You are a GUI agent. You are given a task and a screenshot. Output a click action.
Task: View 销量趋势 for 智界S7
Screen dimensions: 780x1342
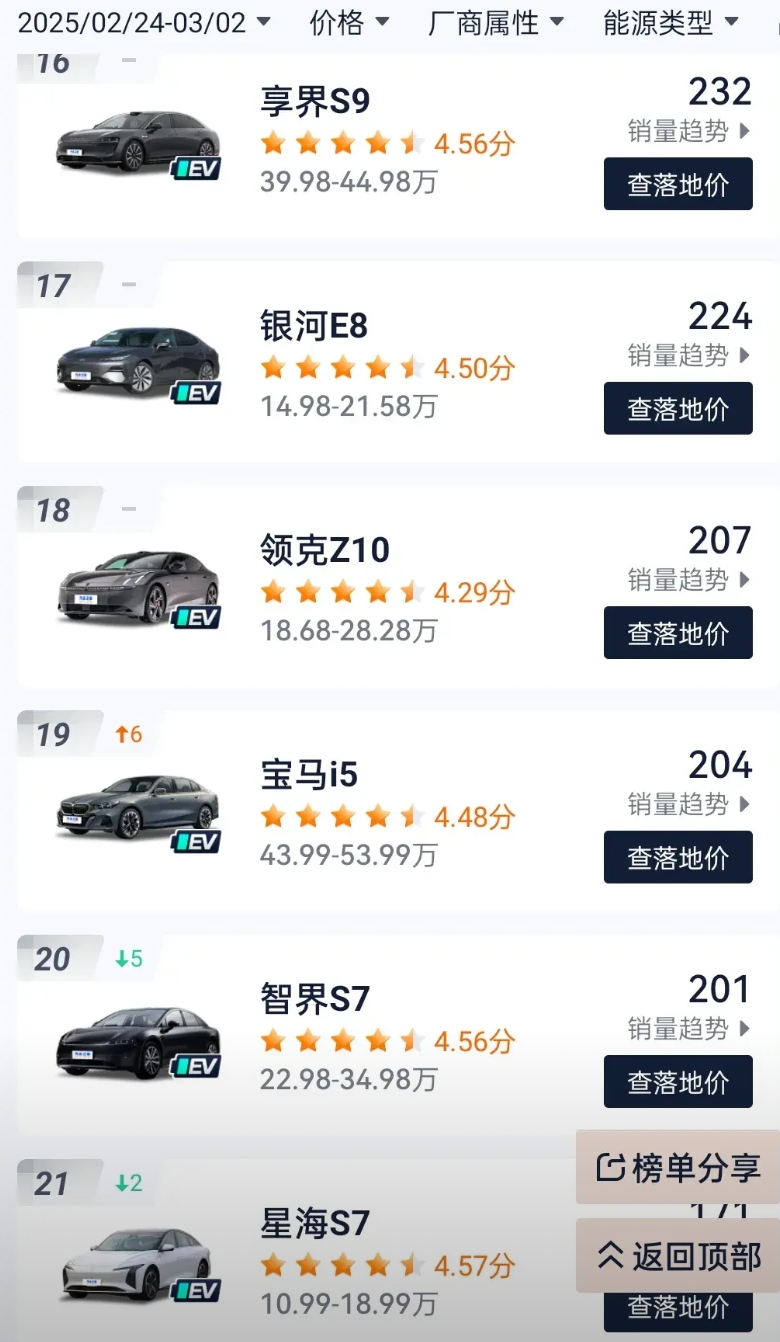[x=689, y=1028]
